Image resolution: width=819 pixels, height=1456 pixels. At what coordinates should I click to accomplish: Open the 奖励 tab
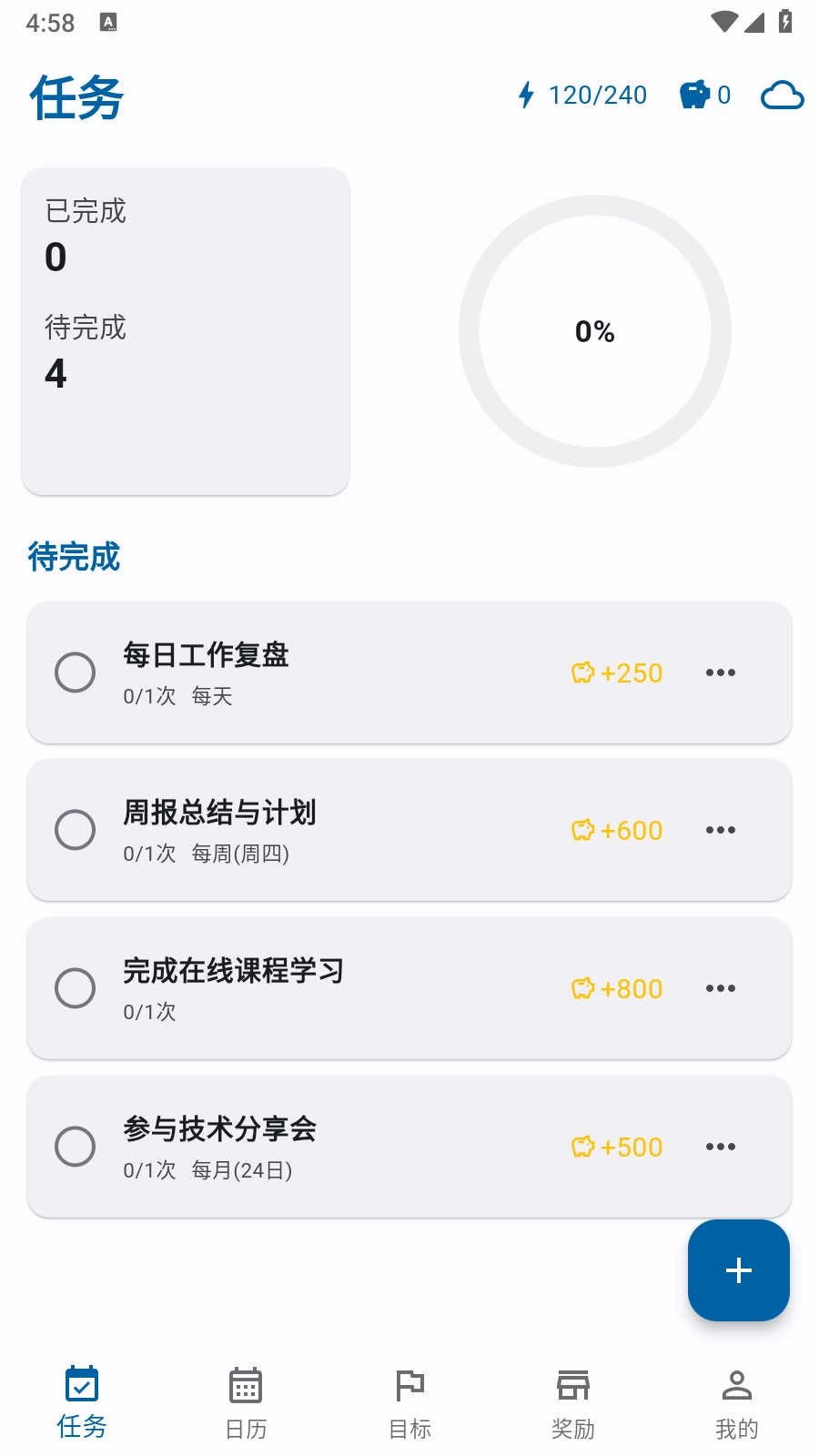573,1403
